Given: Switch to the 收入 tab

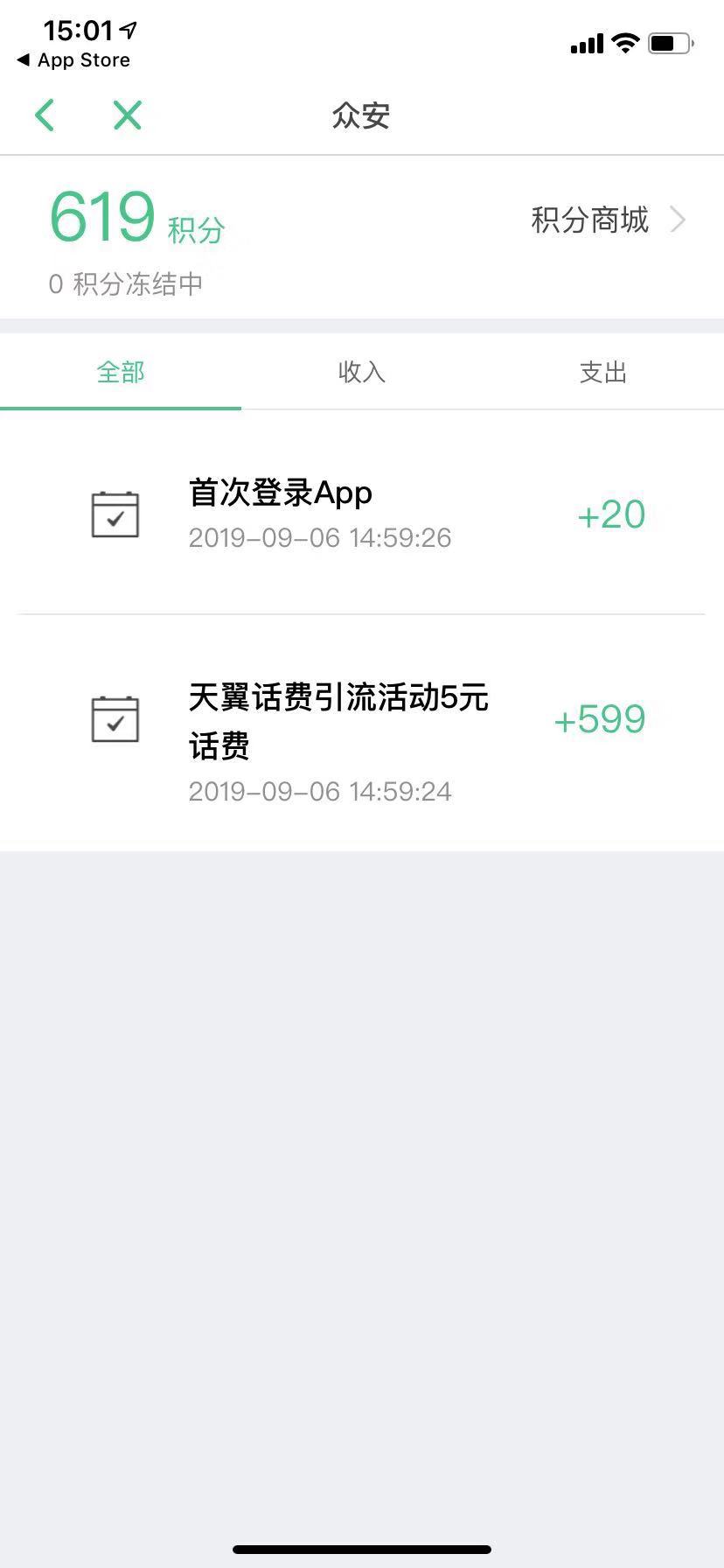Looking at the screenshot, I should [x=361, y=371].
